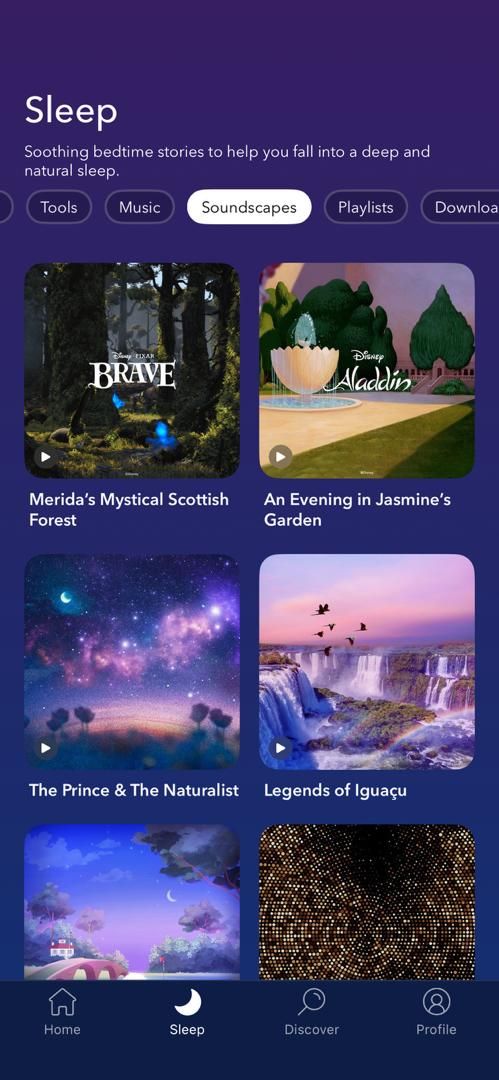Go to the Home tab
The image size is (499, 1080).
point(62,1012)
